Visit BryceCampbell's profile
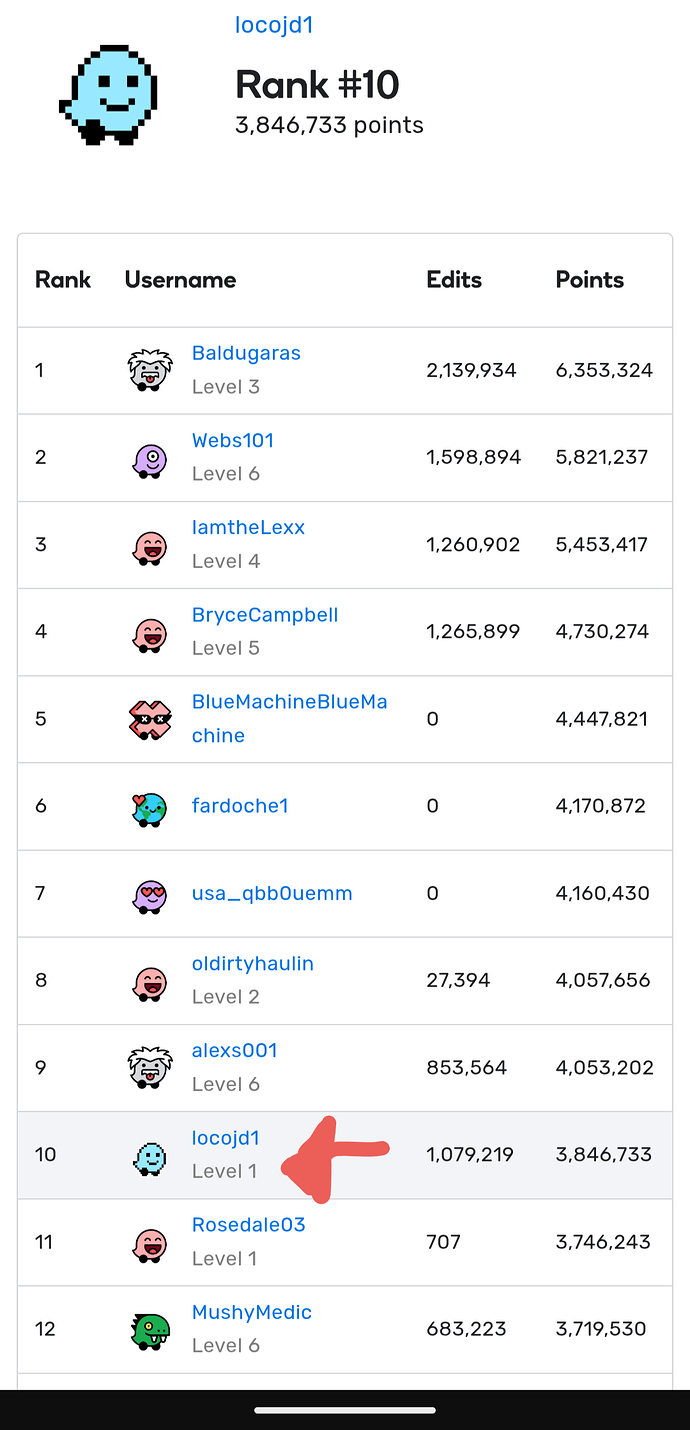The height and width of the screenshot is (1430, 690). pyautogui.click(x=265, y=614)
